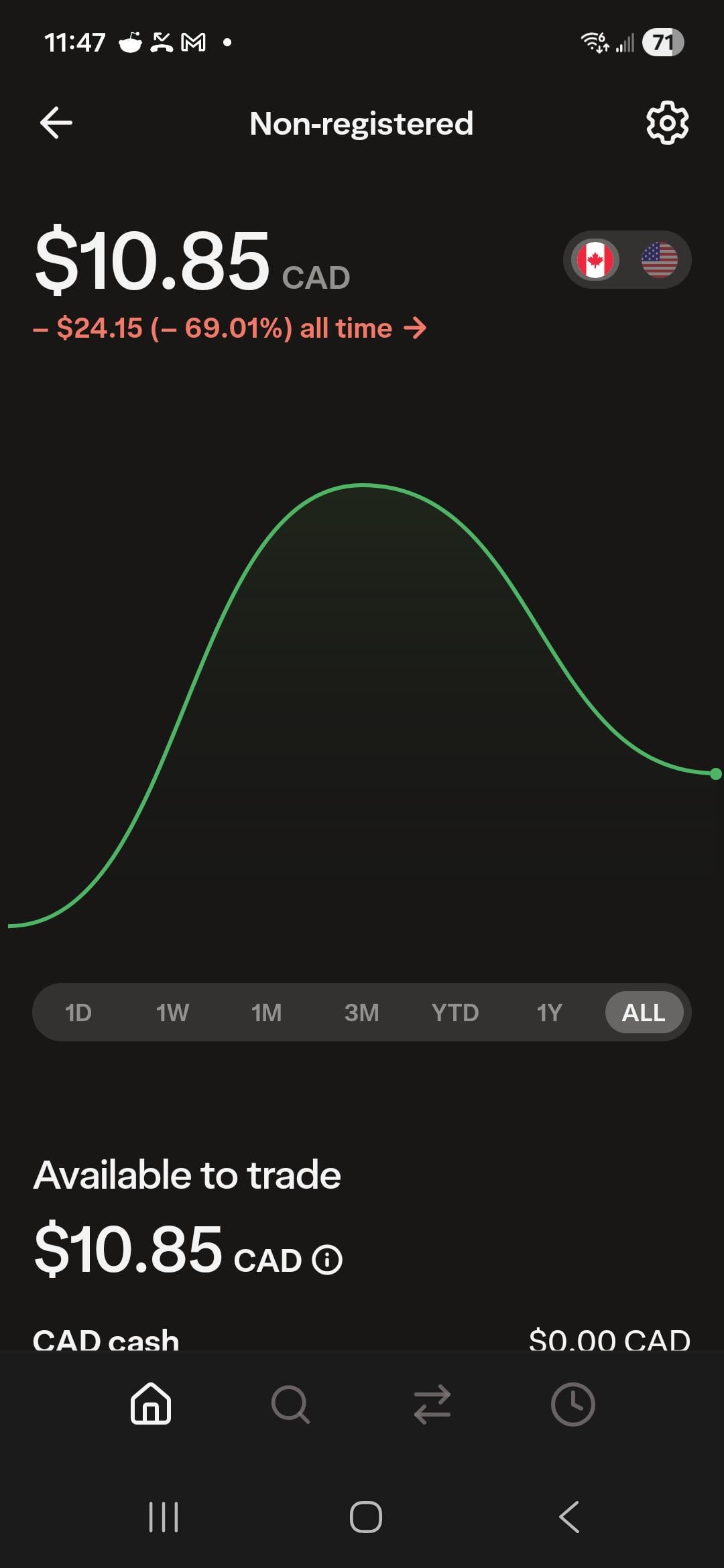Viewport: 724px width, 1568px height.
Task: Switch chart to YTD range
Action: coord(455,1012)
